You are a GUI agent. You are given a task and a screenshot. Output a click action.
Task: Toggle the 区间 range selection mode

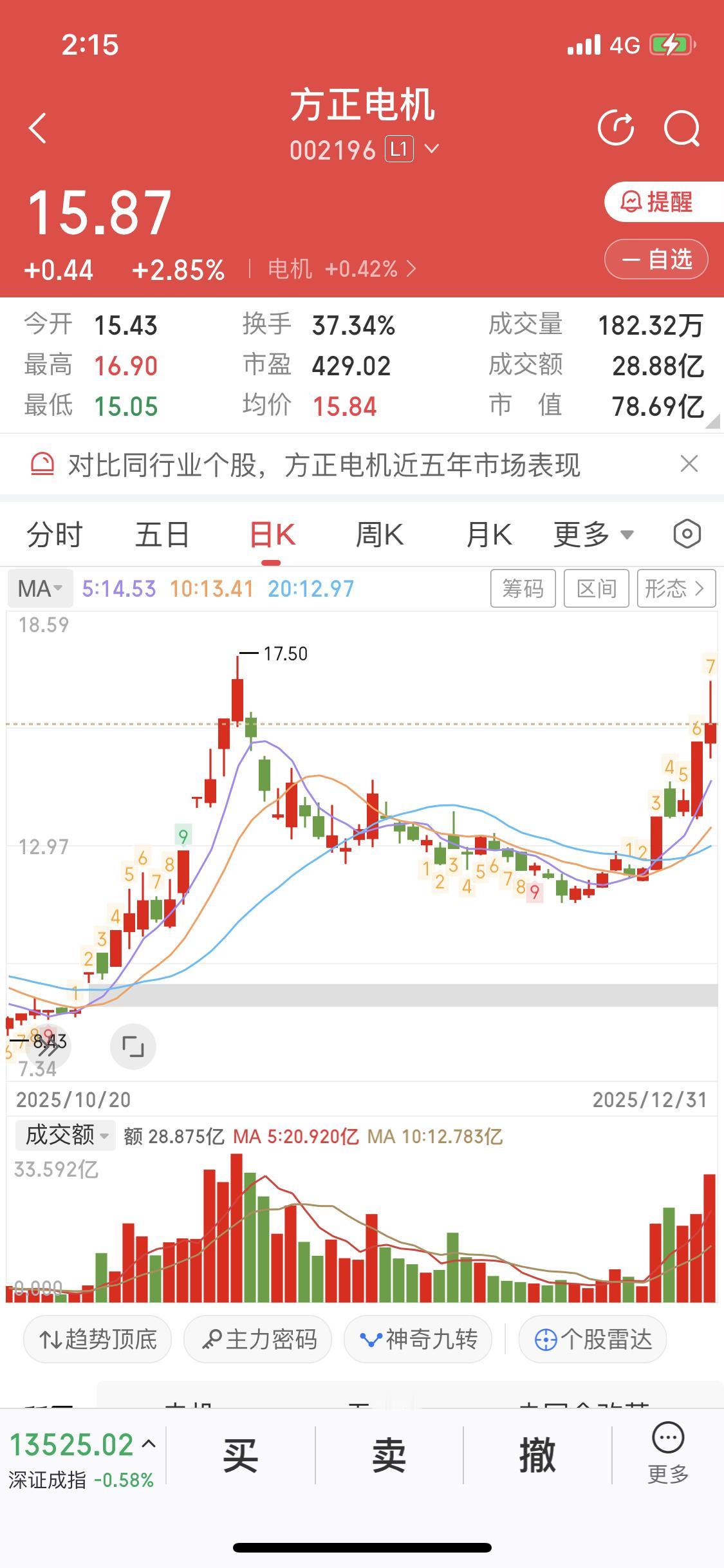[x=595, y=588]
